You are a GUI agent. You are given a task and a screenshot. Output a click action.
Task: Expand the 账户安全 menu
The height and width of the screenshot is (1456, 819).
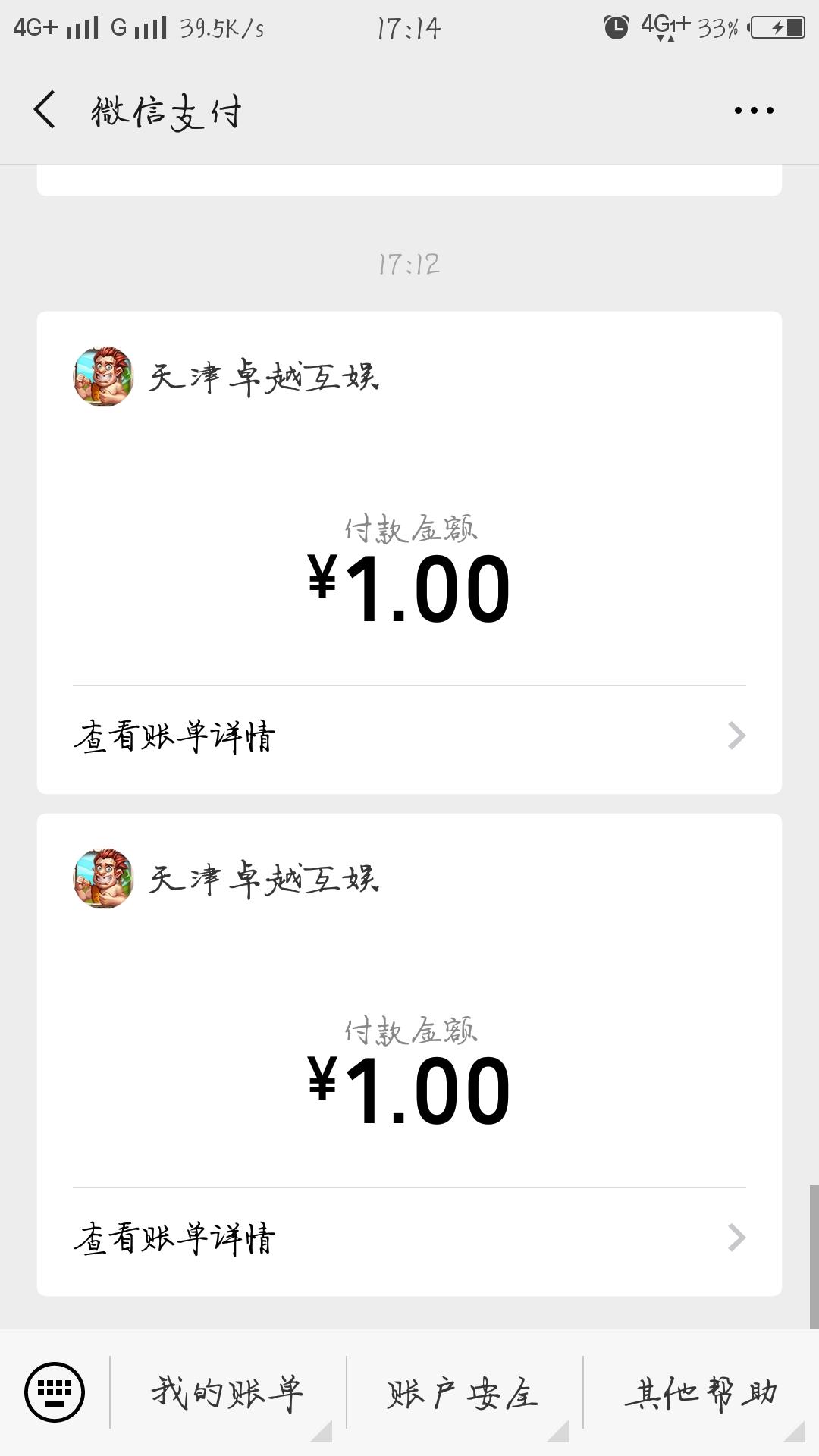coord(463,1392)
